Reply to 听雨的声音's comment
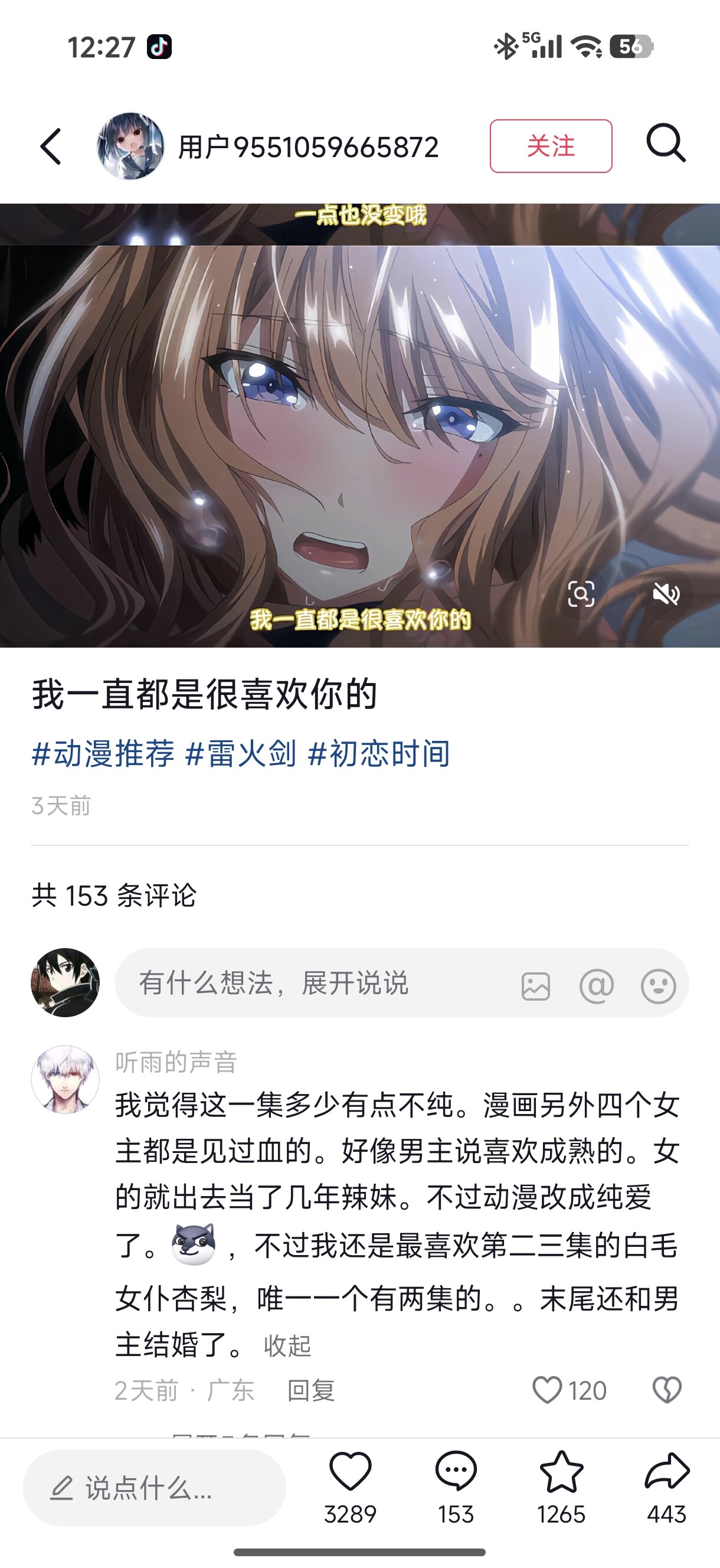This screenshot has height=1568, width=720. [311, 1391]
